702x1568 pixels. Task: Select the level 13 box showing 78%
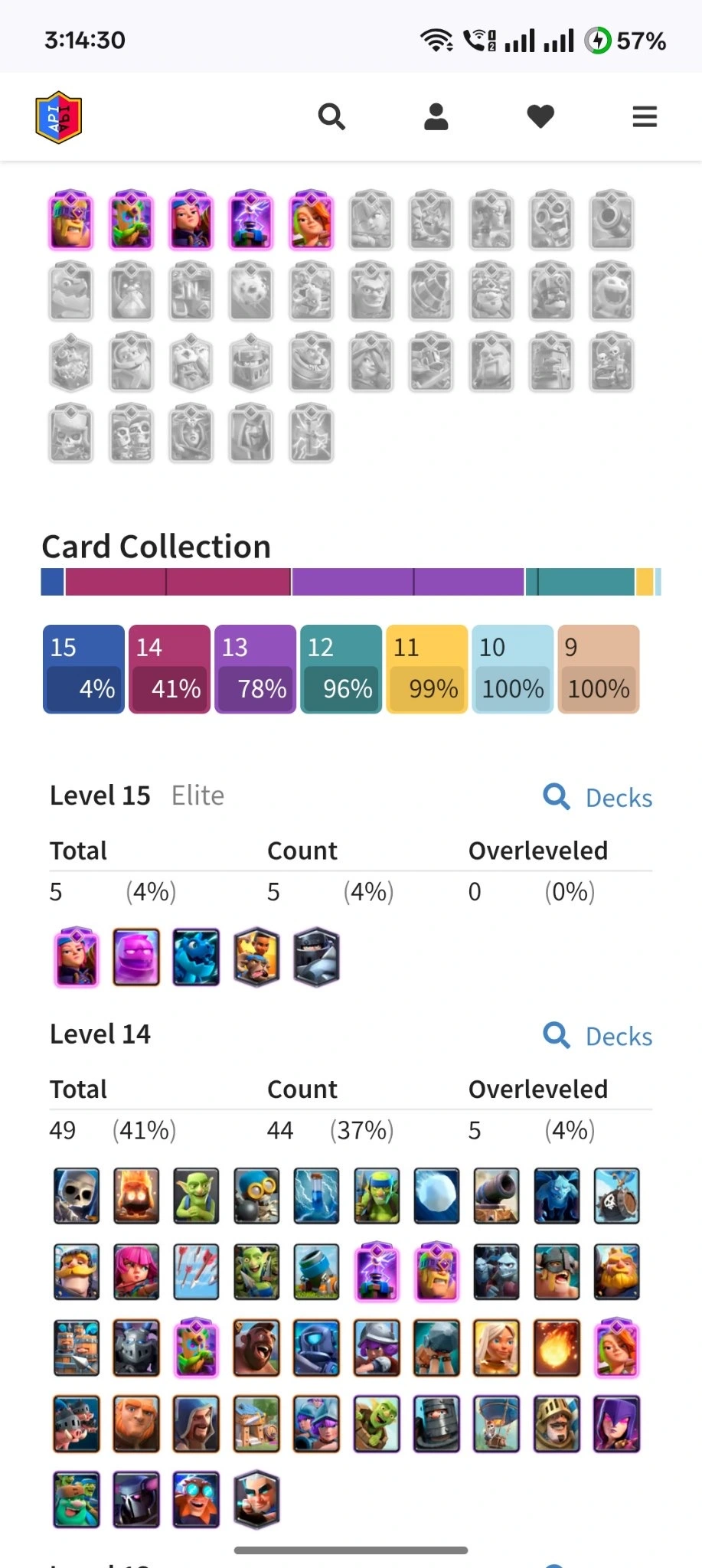tap(255, 669)
